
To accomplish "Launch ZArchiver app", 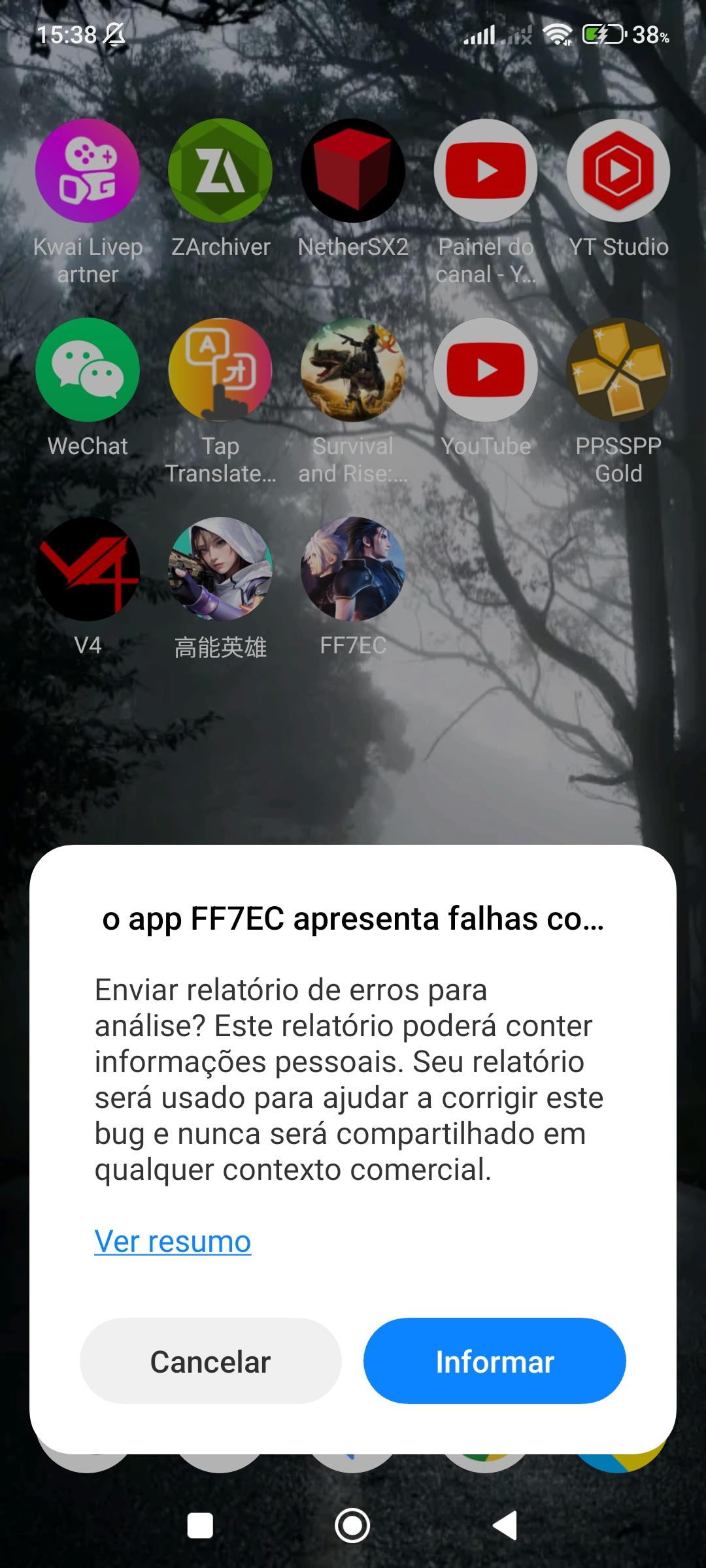I will click(220, 171).
